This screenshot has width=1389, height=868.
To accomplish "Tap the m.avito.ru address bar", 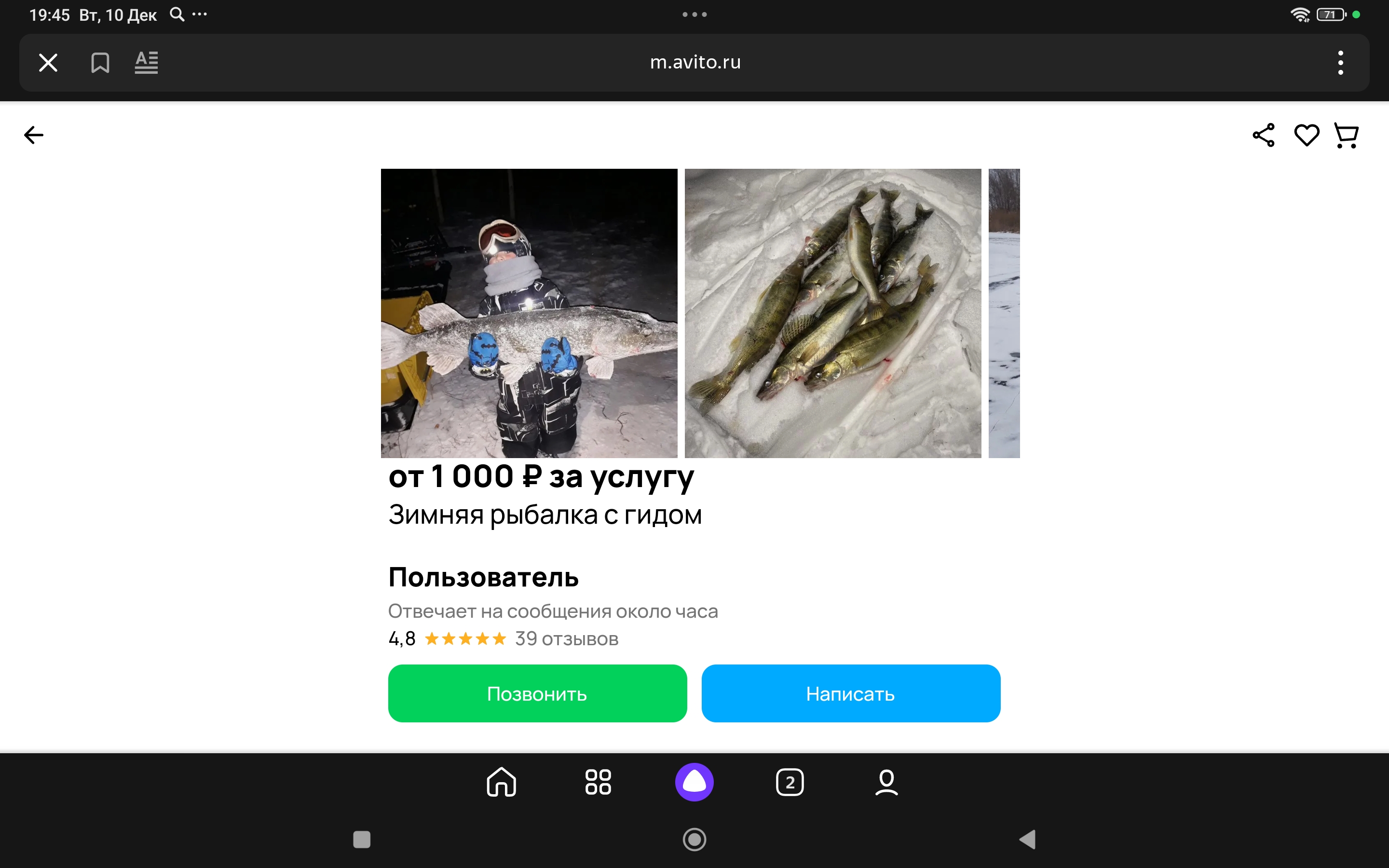I will [694, 63].
